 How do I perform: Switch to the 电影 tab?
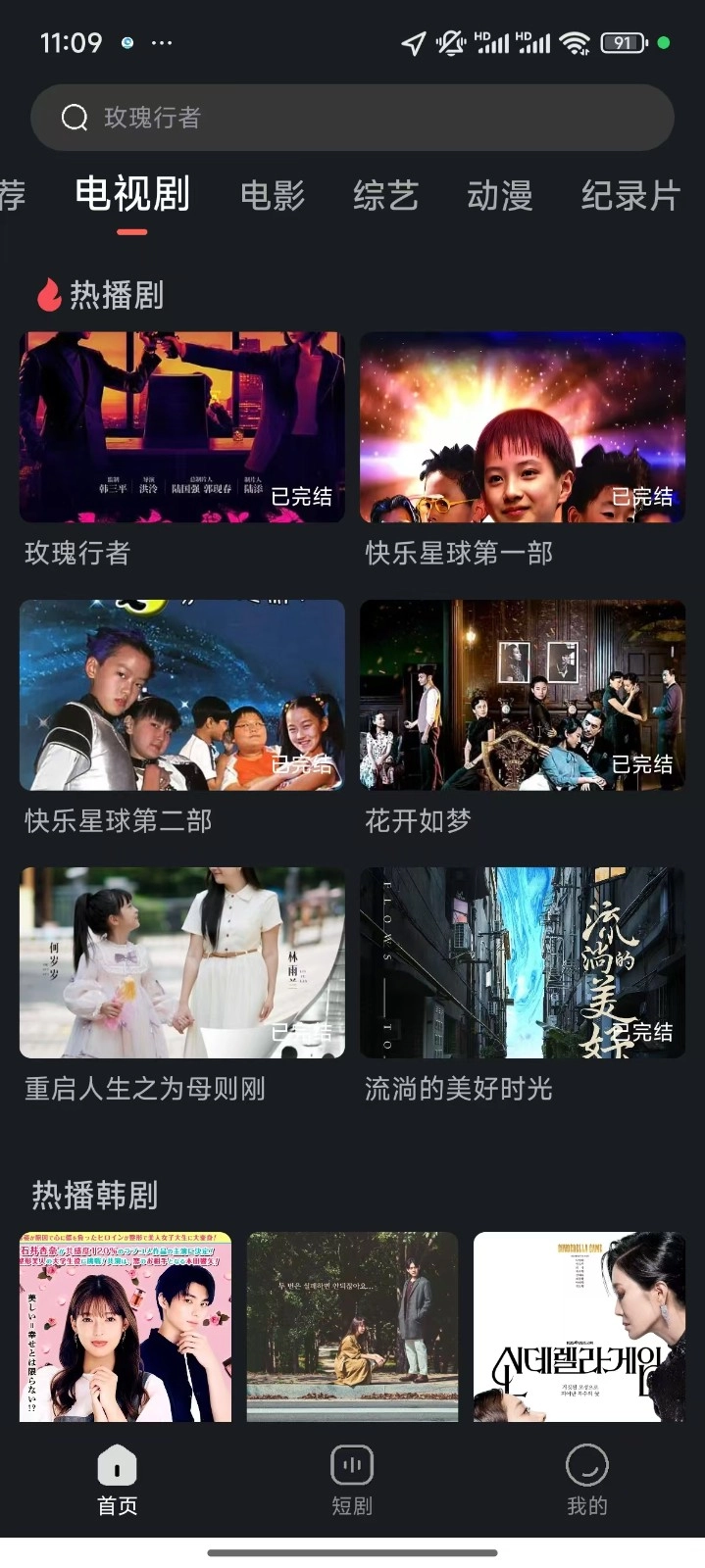tap(273, 195)
